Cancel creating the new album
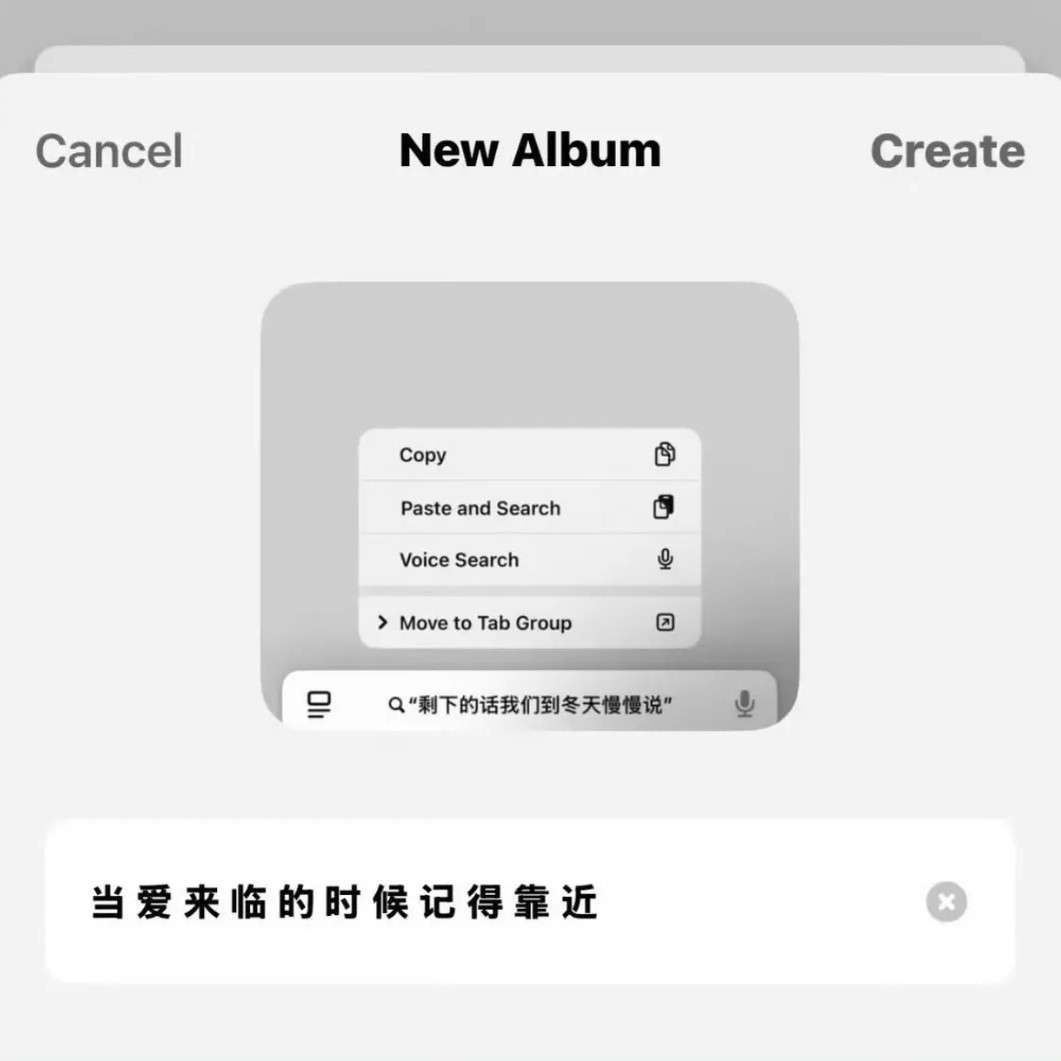1061x1061 pixels. click(x=109, y=152)
